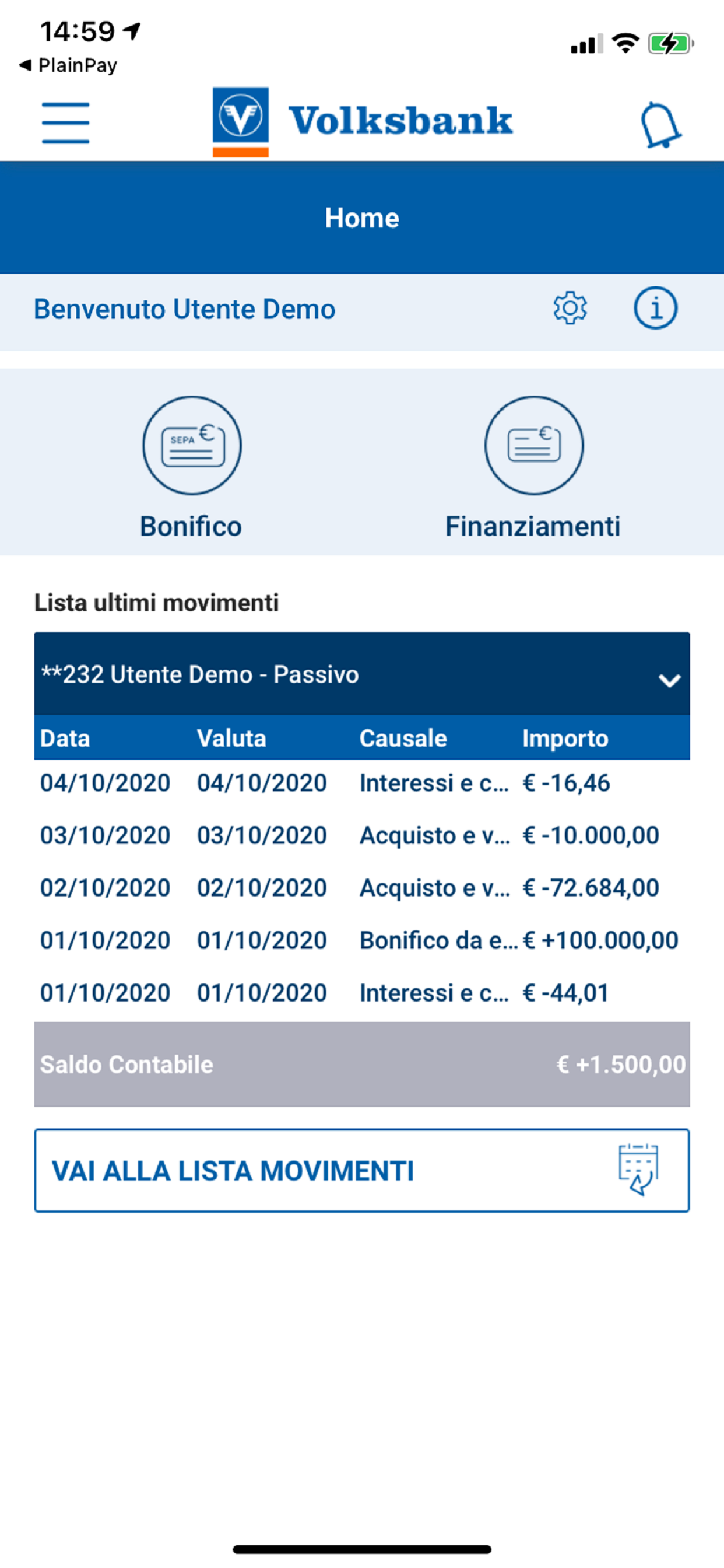Expand the **232 Utente Demo account dropdown
Image resolution: width=724 pixels, height=1568 pixels.
point(362,674)
